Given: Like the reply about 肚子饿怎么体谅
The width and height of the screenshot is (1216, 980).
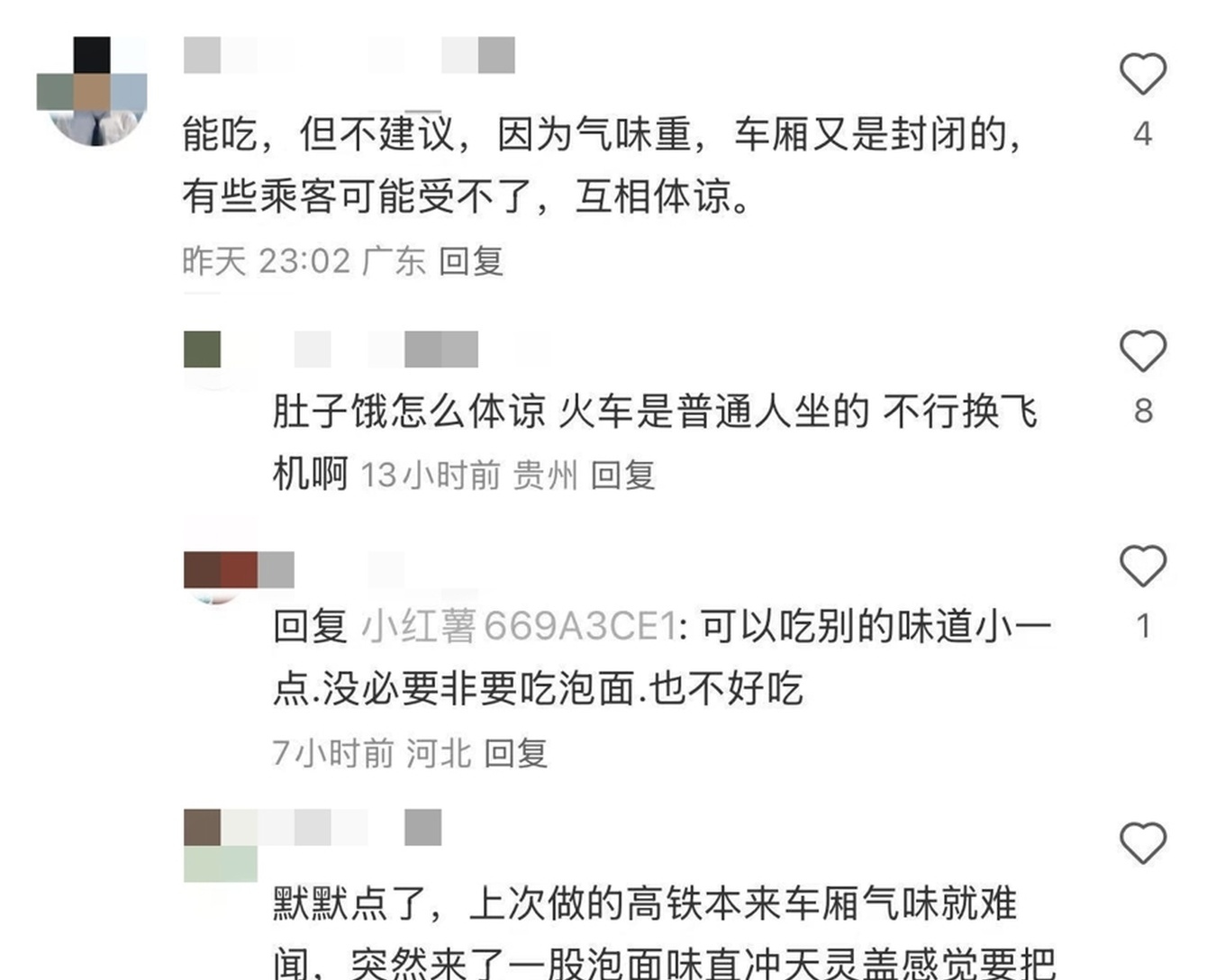Looking at the screenshot, I should coord(1142,351).
